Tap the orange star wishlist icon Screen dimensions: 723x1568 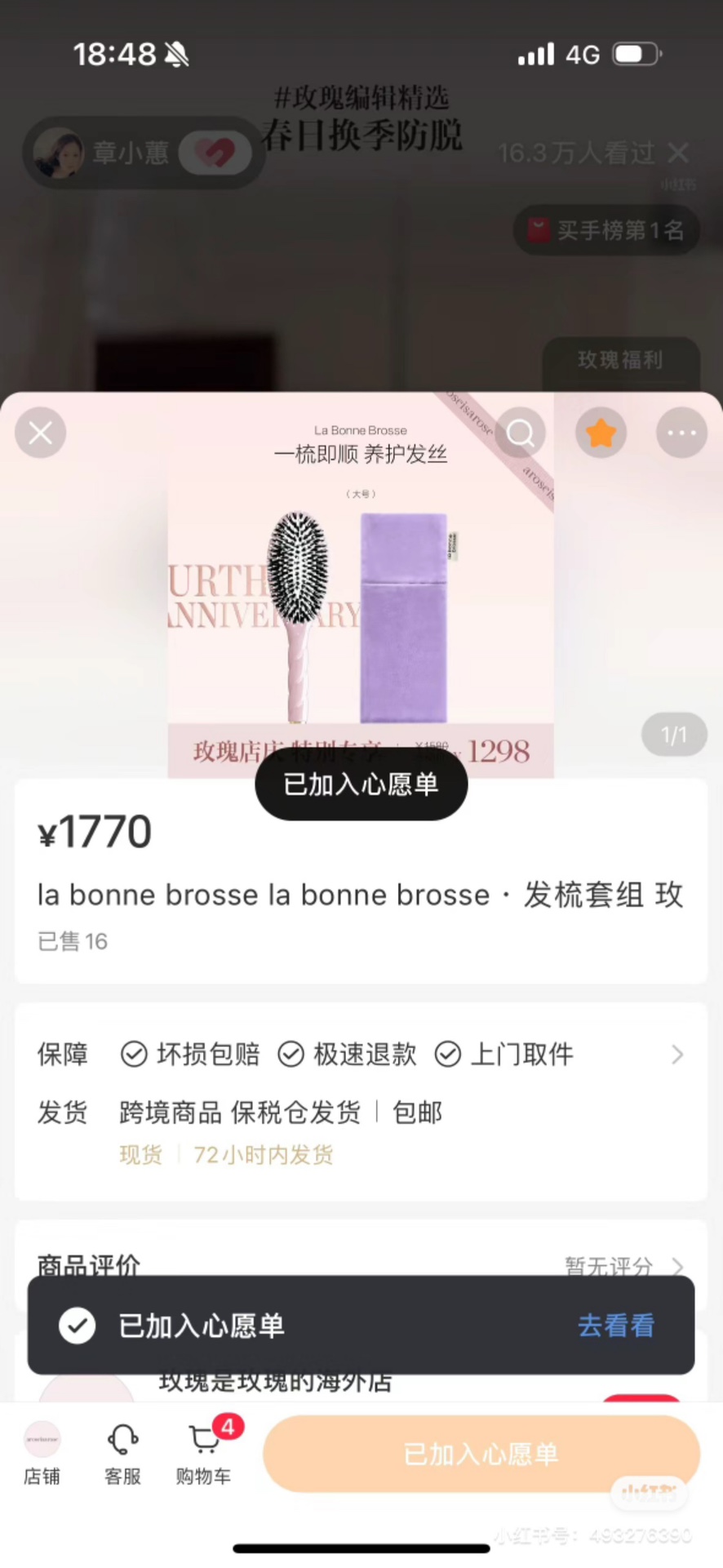(x=601, y=433)
